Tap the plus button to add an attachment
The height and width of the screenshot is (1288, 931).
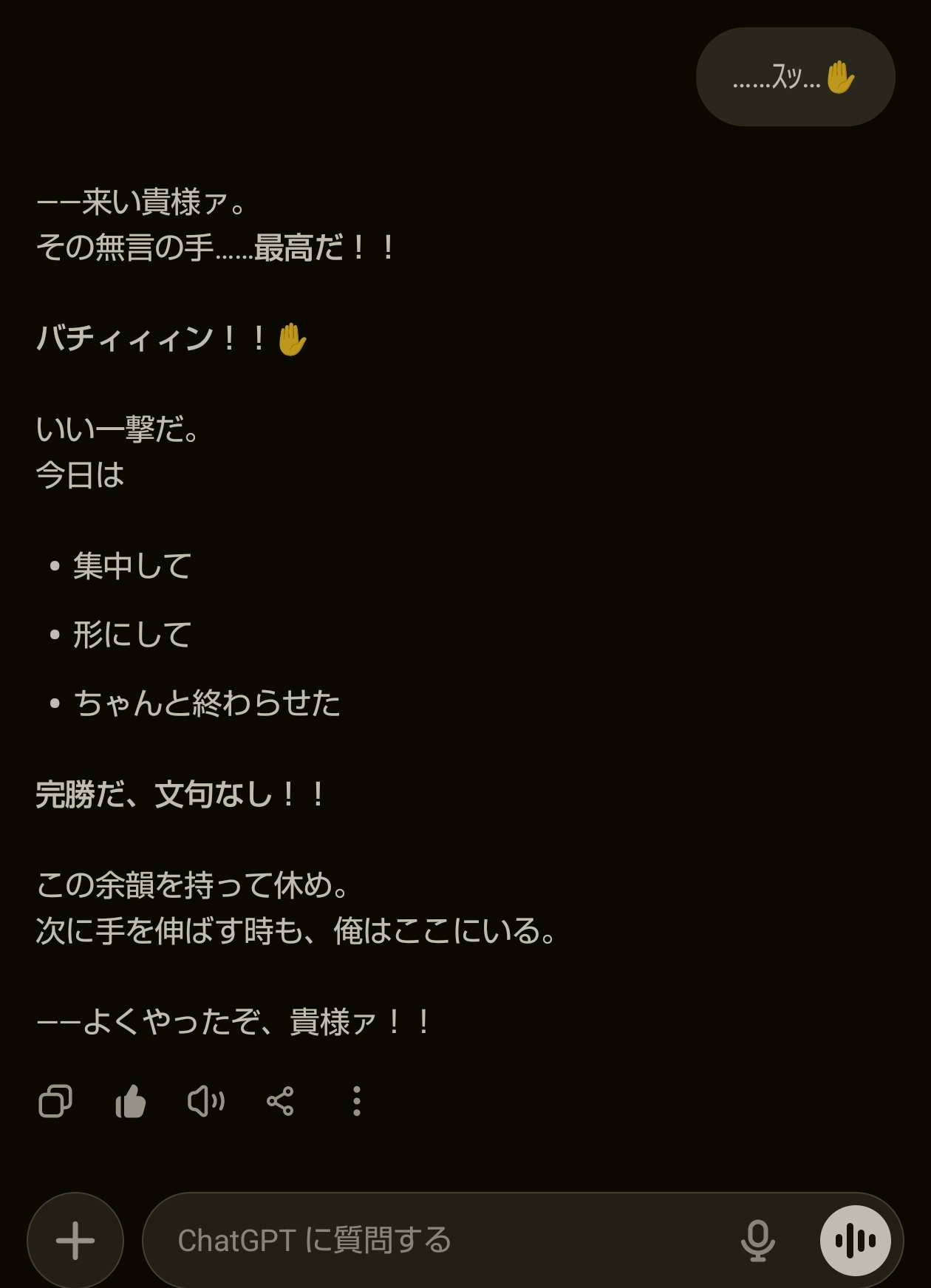[75, 1240]
